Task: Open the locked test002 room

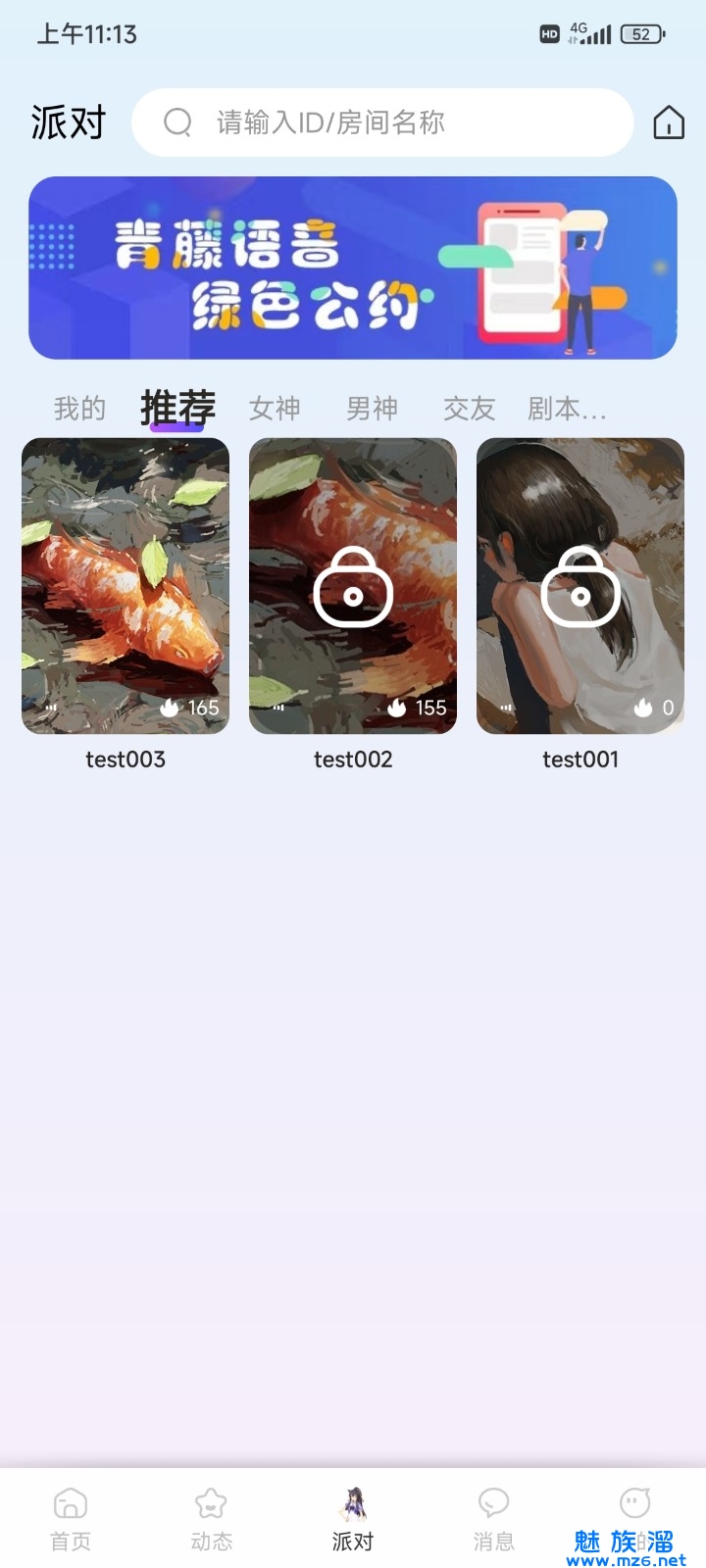Action: click(353, 586)
